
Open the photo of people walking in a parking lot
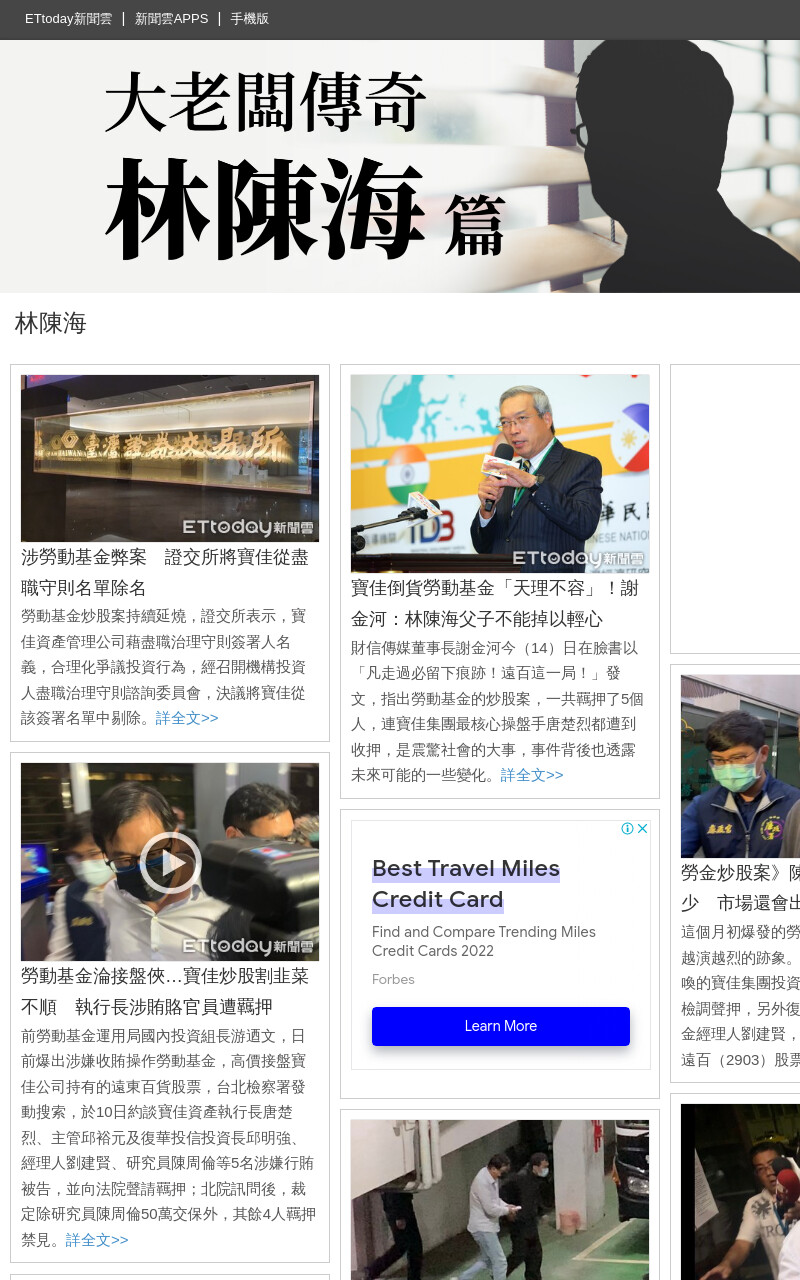(500, 1200)
